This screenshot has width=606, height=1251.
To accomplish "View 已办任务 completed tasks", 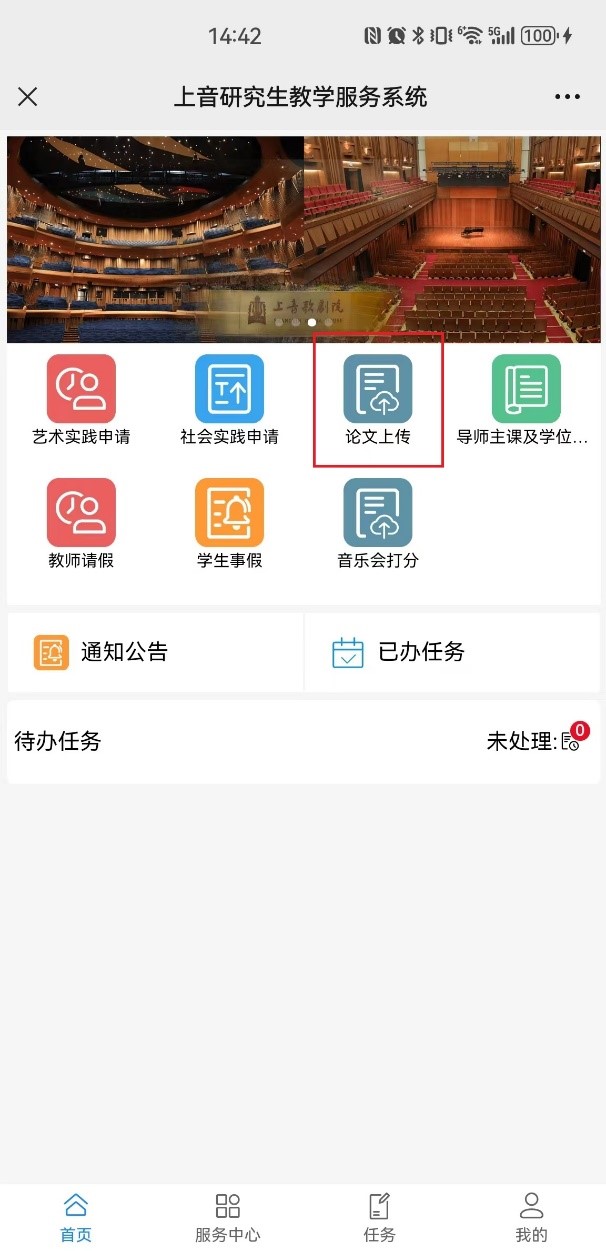I will (452, 652).
